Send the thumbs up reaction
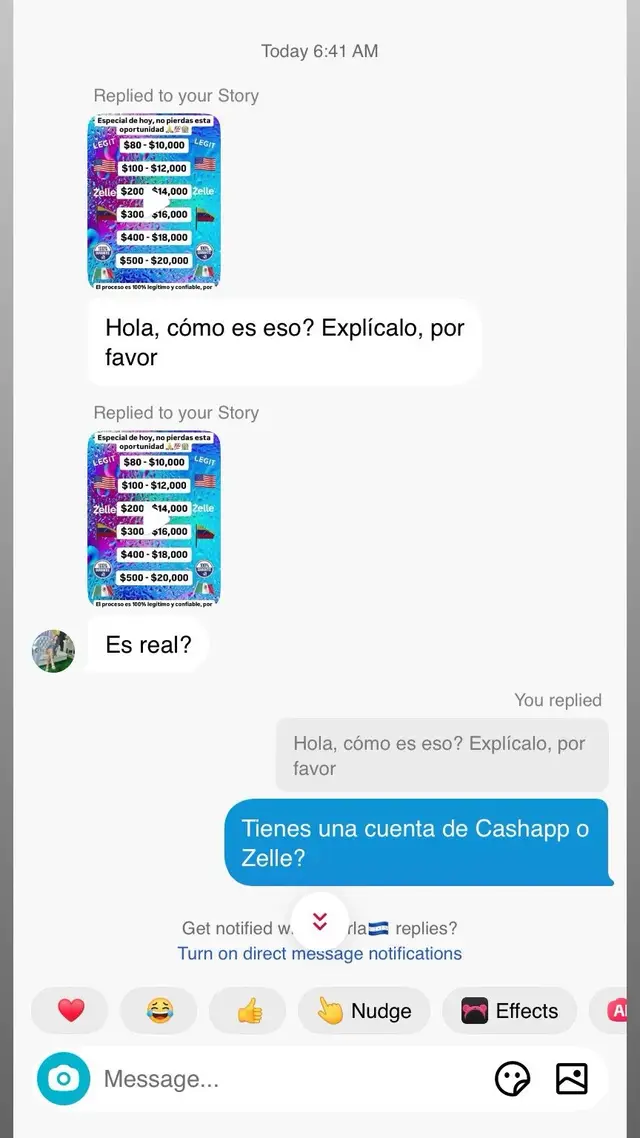The height and width of the screenshot is (1138, 640). tap(248, 1011)
